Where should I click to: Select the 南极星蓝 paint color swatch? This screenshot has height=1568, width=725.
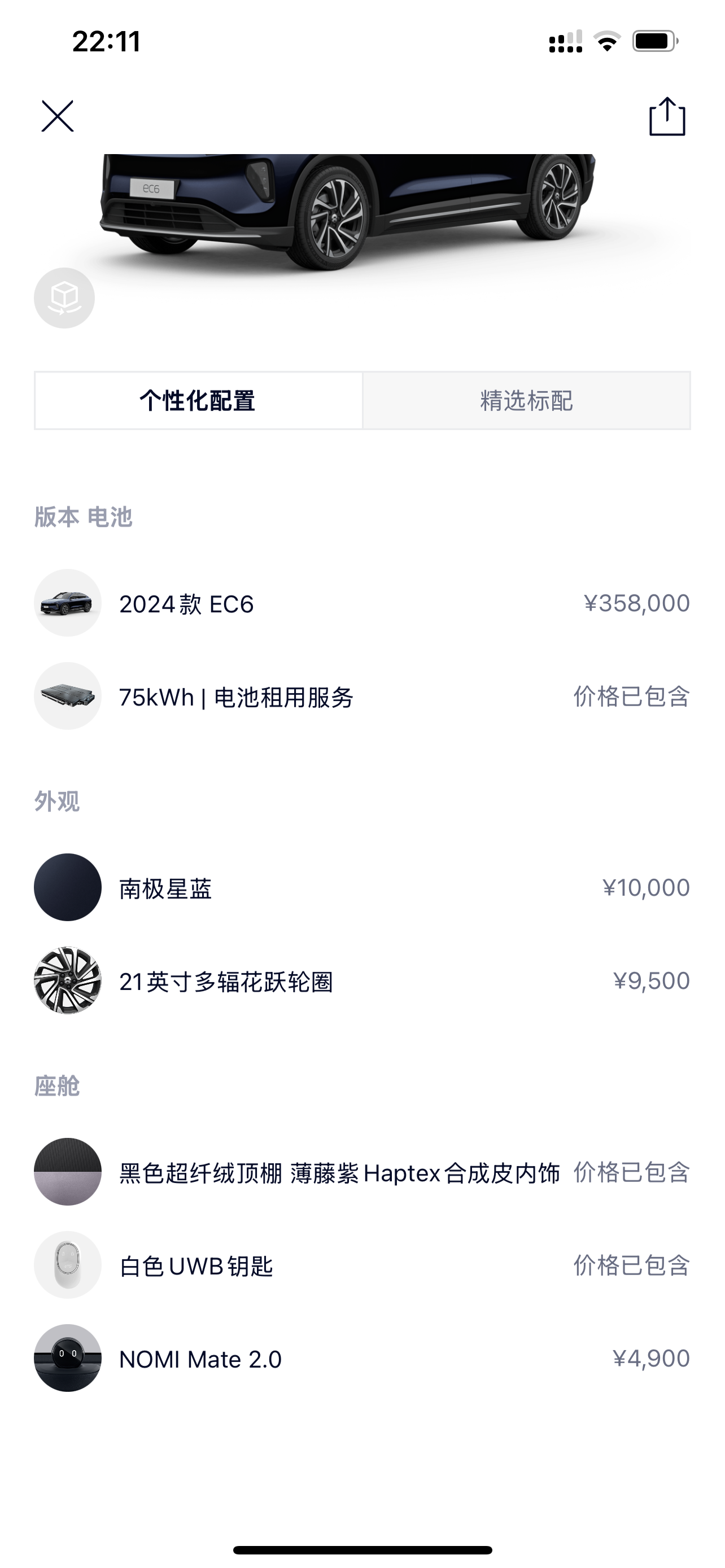tap(68, 887)
